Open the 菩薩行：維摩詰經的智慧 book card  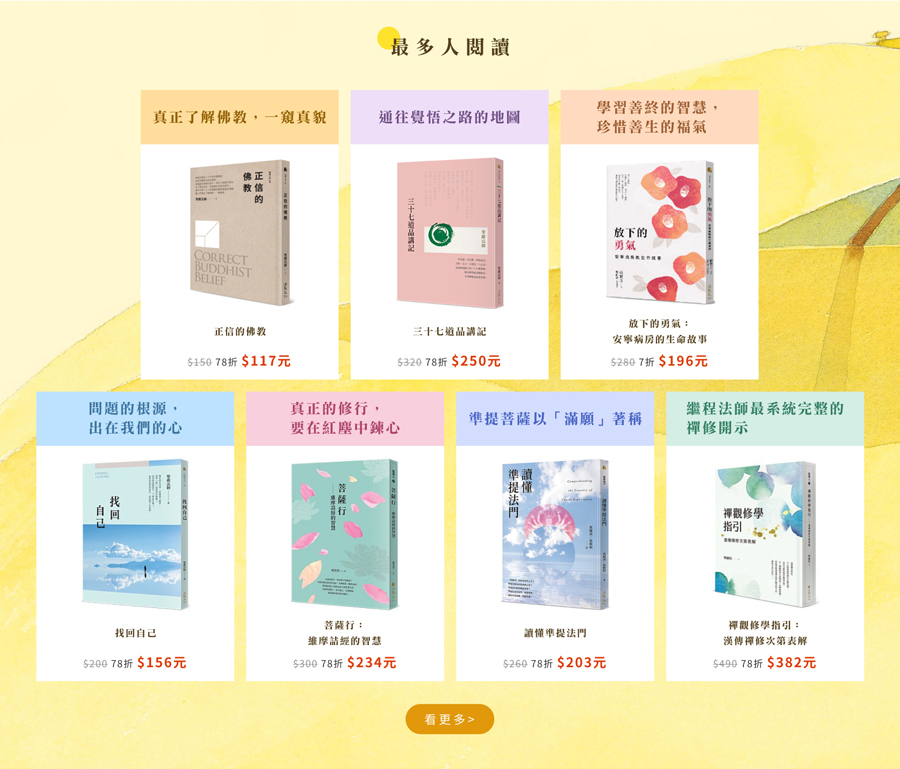[345, 536]
